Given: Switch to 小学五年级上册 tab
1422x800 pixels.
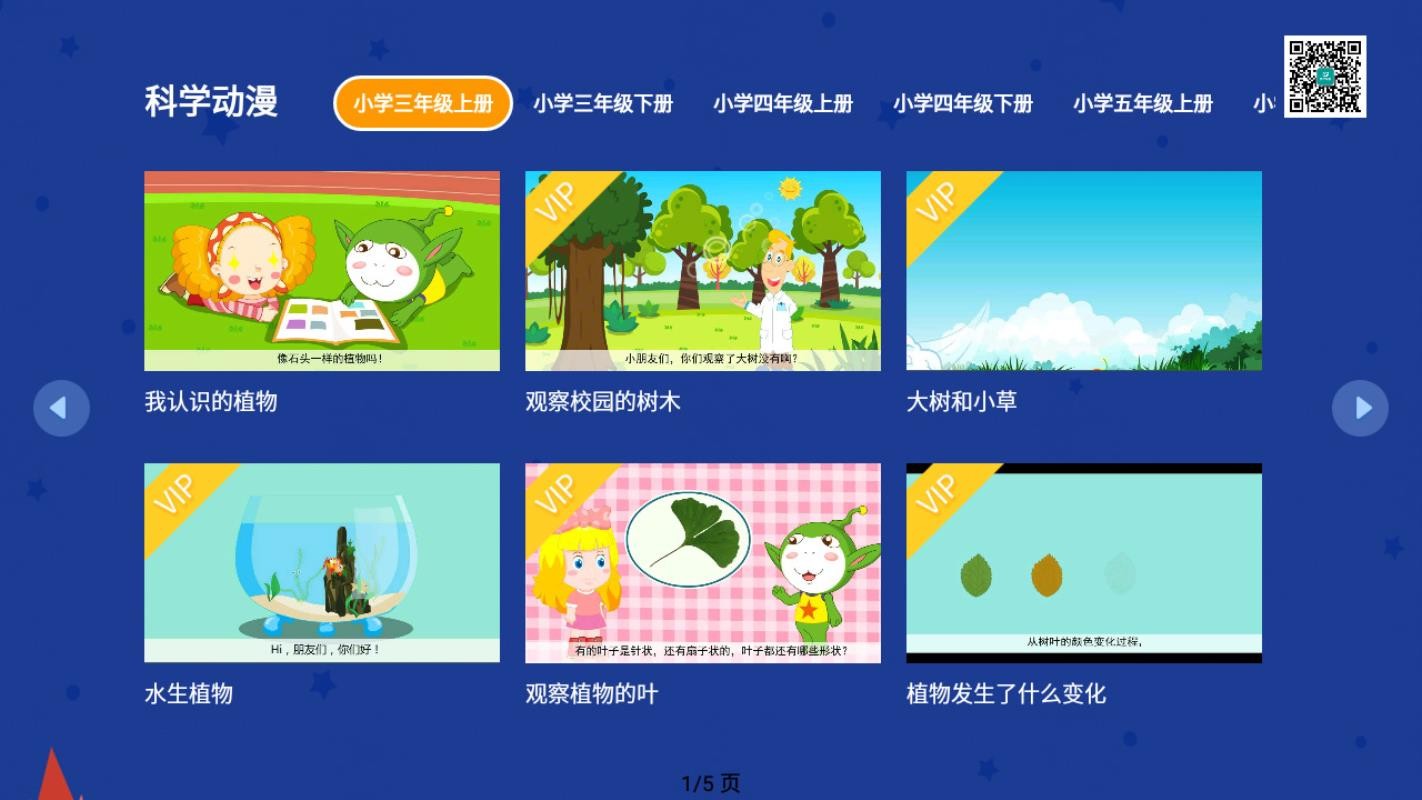Looking at the screenshot, I should click(1142, 103).
